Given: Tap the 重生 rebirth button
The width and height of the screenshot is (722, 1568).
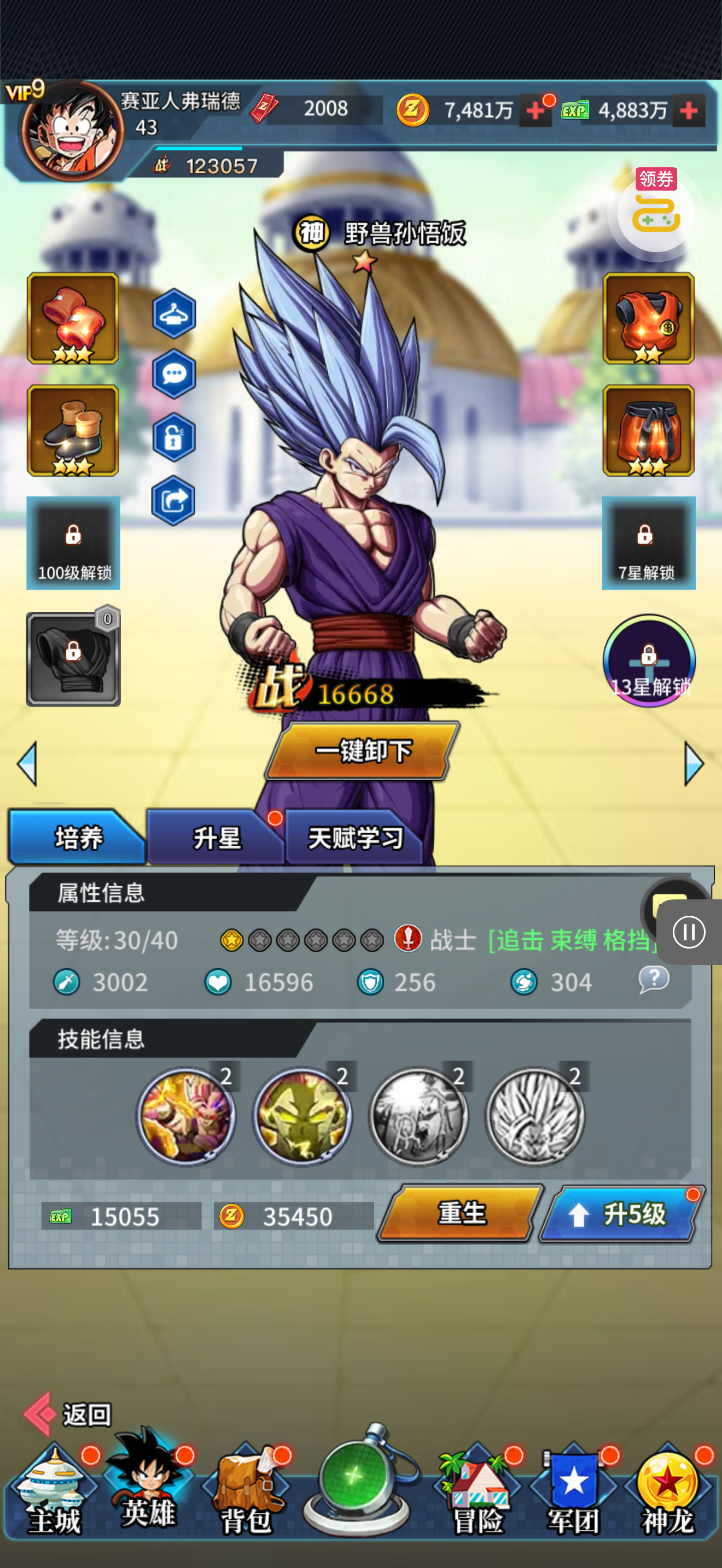Looking at the screenshot, I should 461,1213.
